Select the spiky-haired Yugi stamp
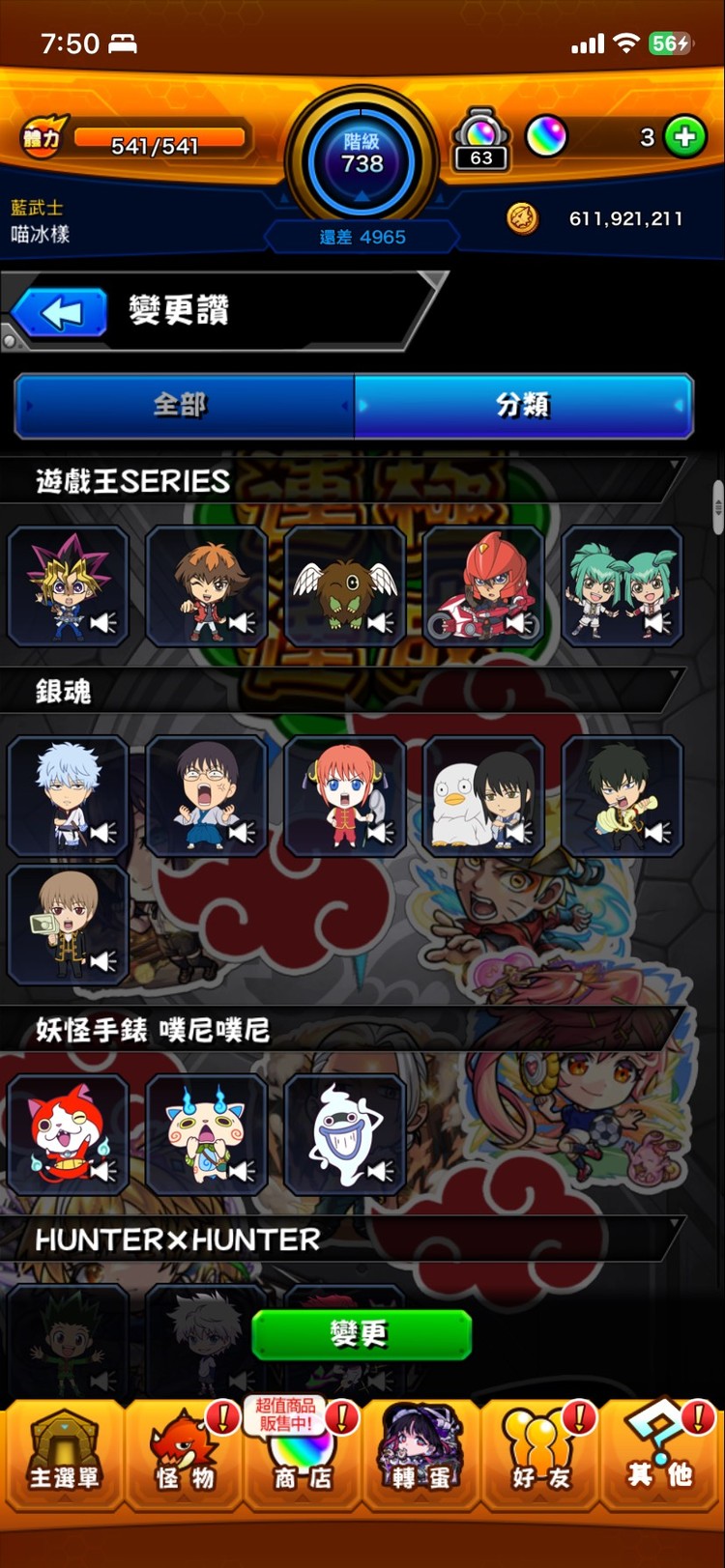The width and height of the screenshot is (725, 1568). 68,586
